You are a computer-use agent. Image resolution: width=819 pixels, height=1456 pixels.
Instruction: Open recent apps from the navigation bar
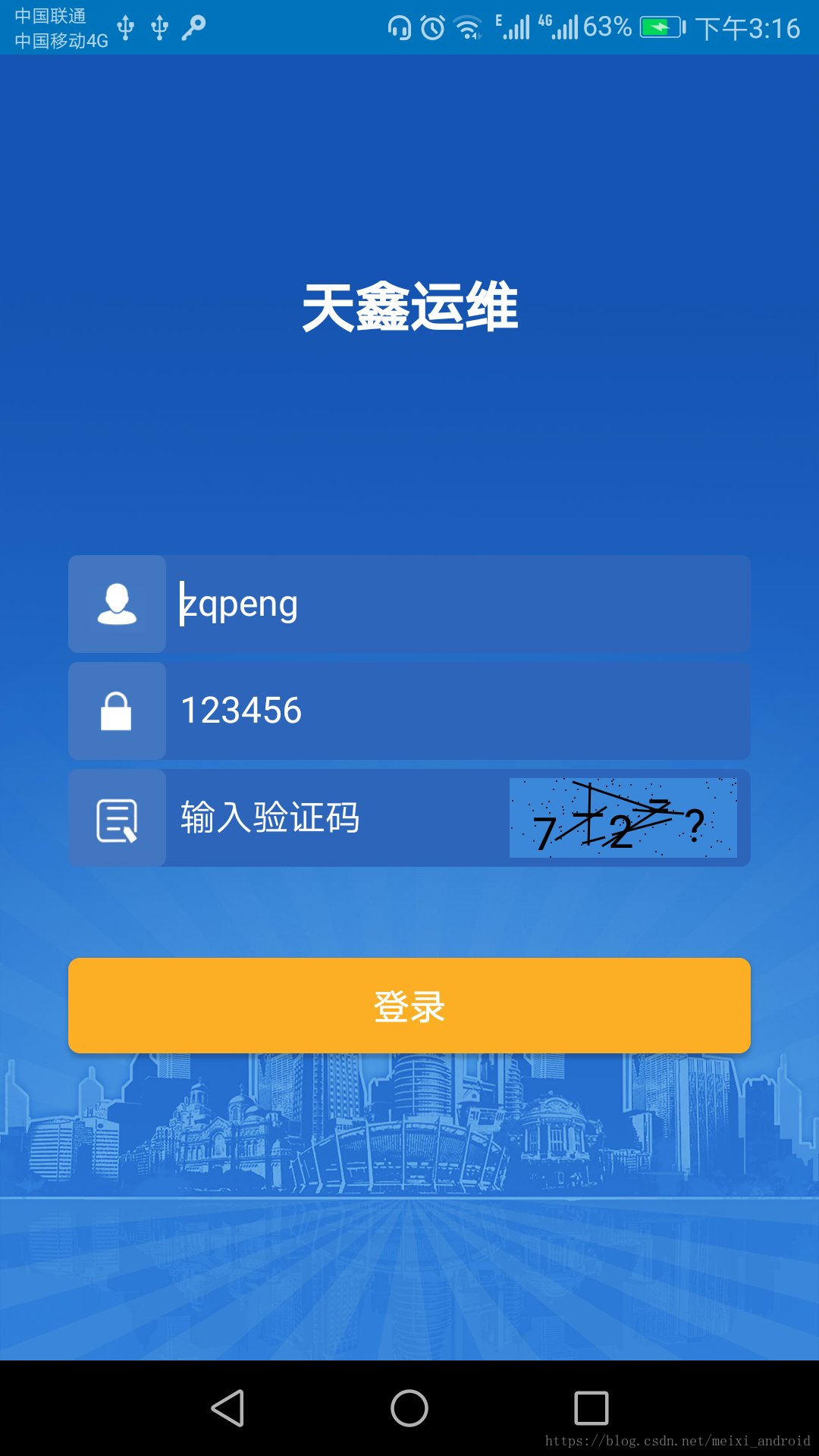click(x=591, y=1408)
